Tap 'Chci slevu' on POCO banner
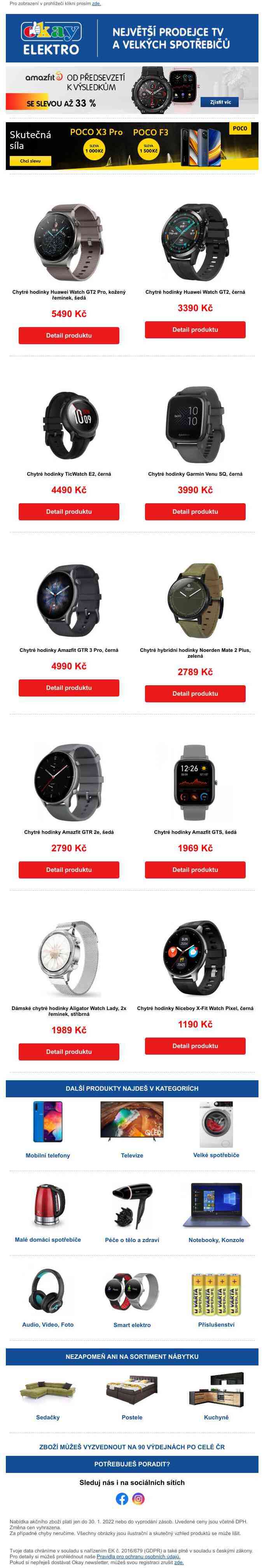Viewport: 262px width, 1568px height. coord(30,161)
